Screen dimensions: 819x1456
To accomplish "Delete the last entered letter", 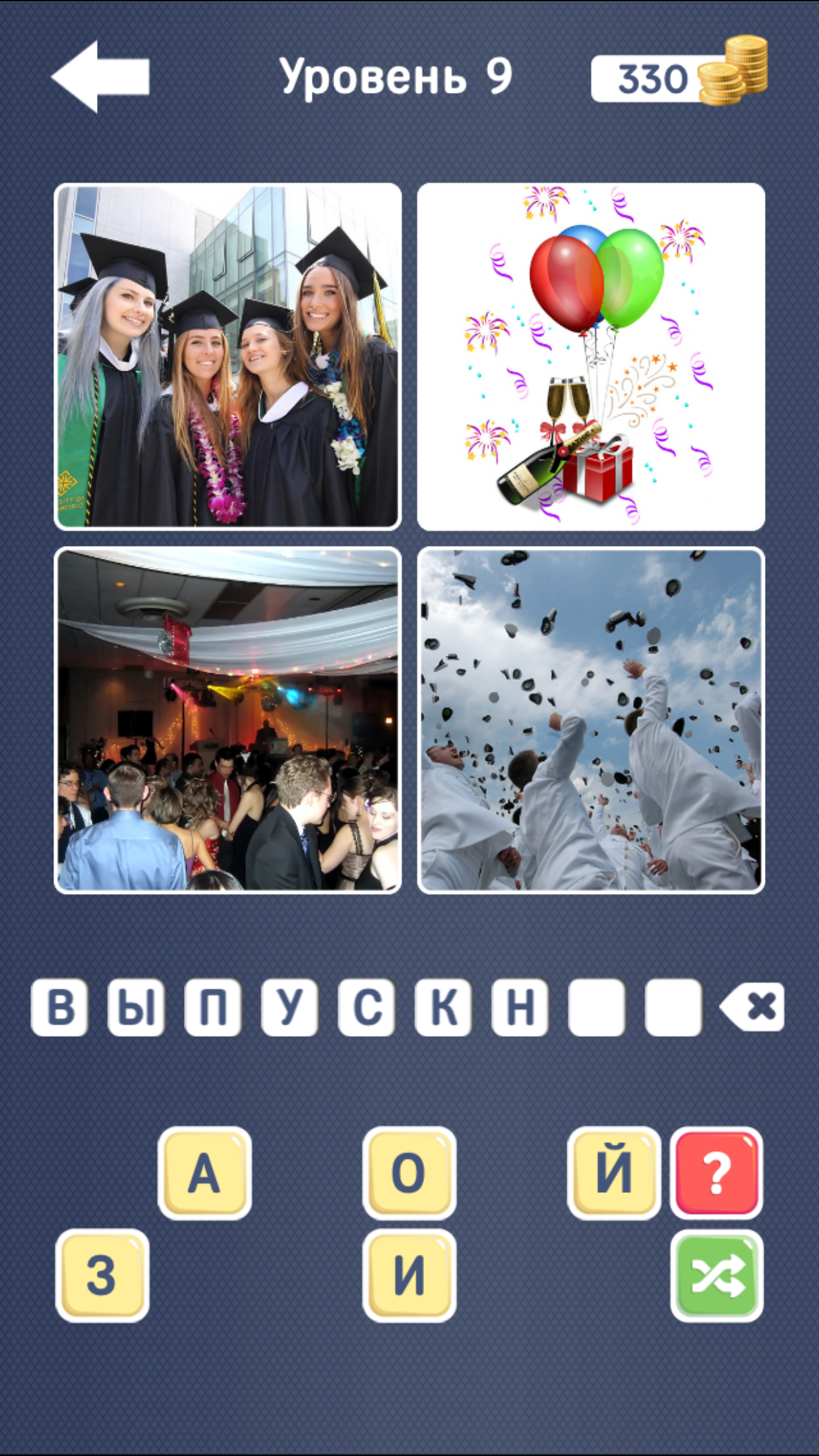I will pyautogui.click(x=752, y=1007).
